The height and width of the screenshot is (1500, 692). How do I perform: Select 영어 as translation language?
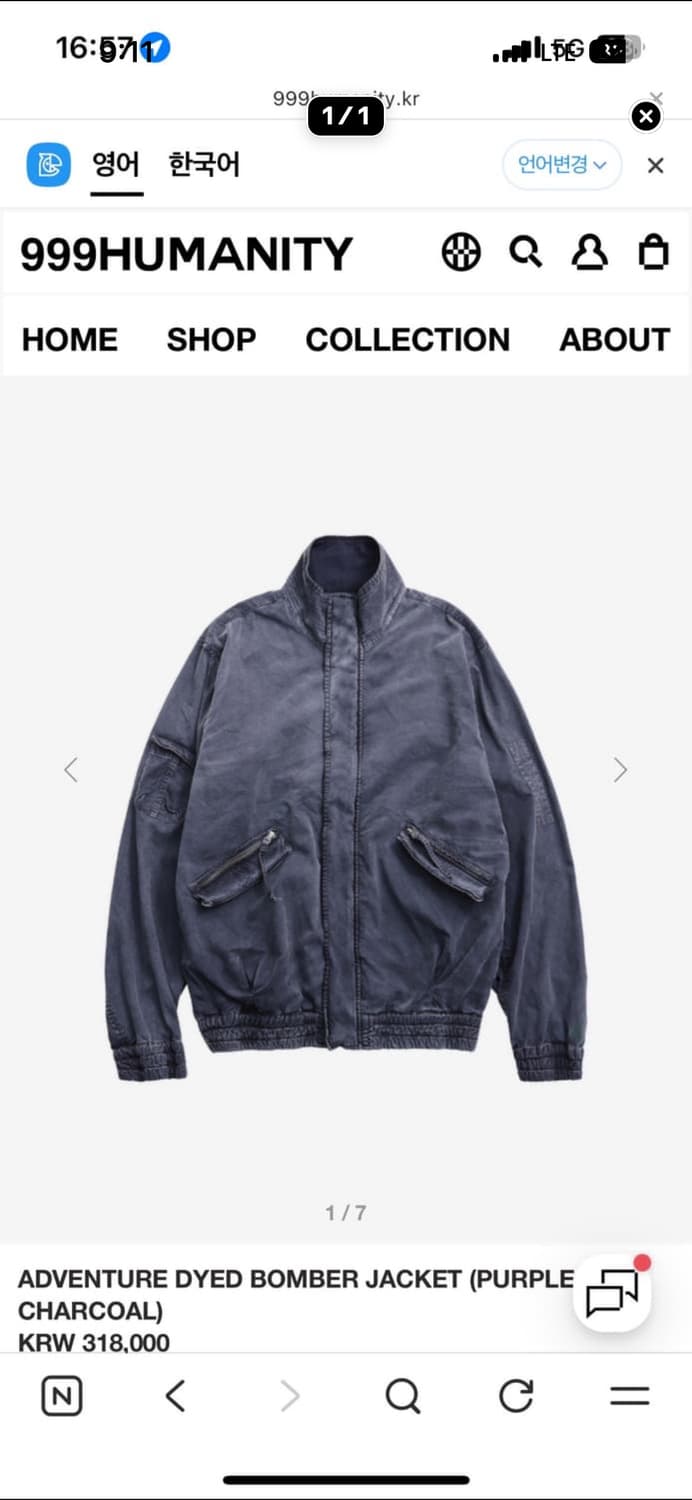116,165
